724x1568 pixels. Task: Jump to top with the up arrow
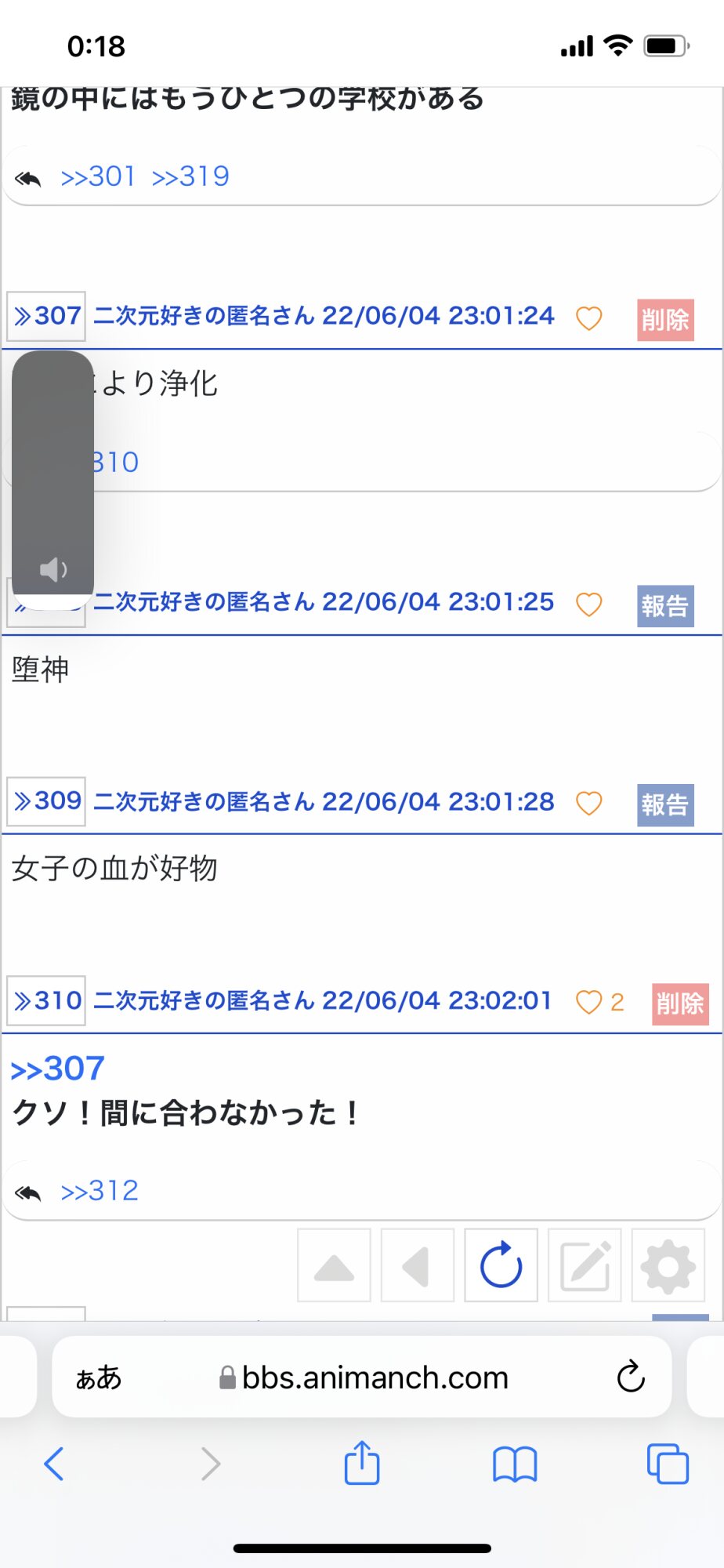coord(334,1265)
